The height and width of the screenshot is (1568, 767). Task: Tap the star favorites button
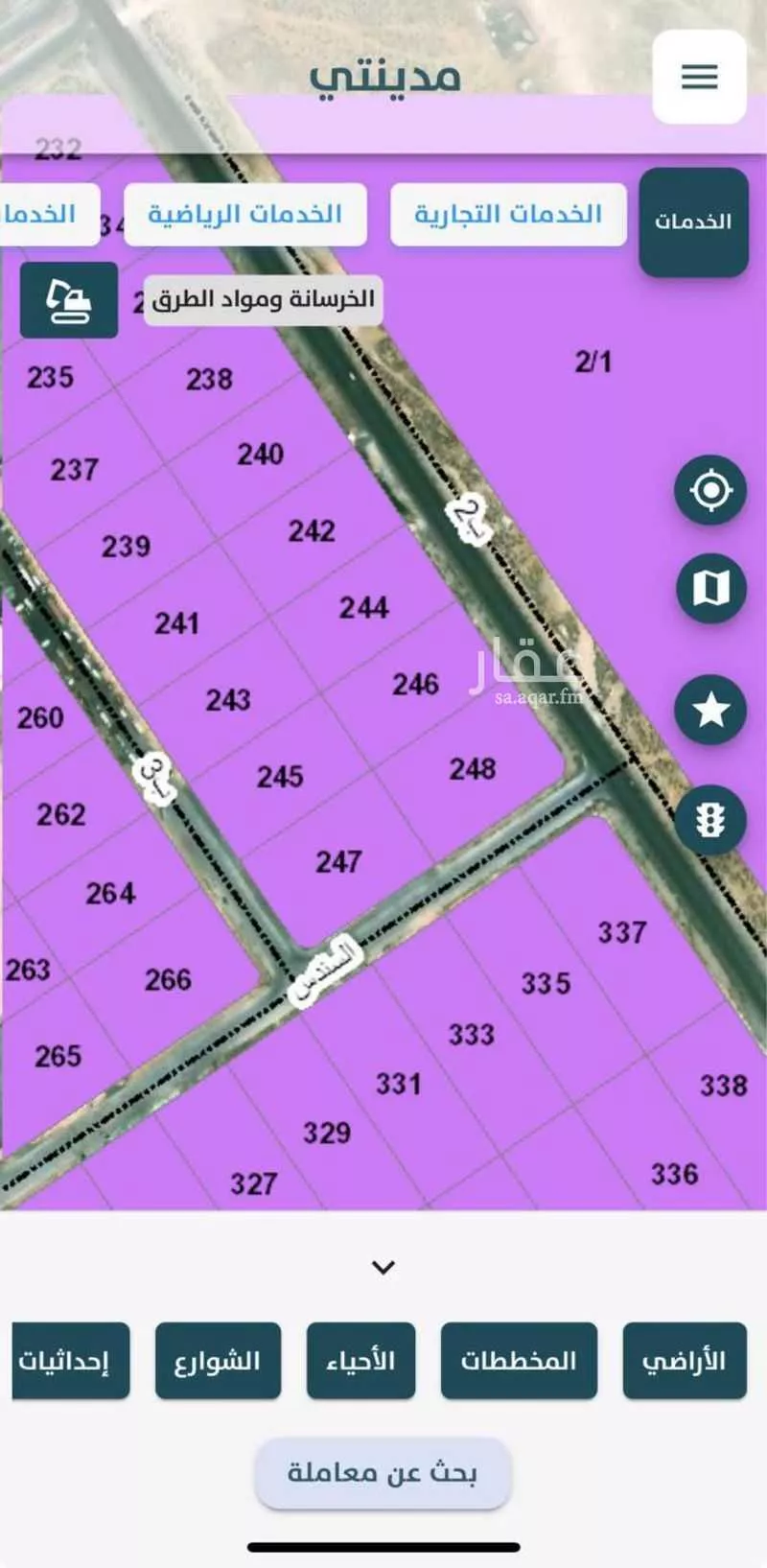point(710,710)
